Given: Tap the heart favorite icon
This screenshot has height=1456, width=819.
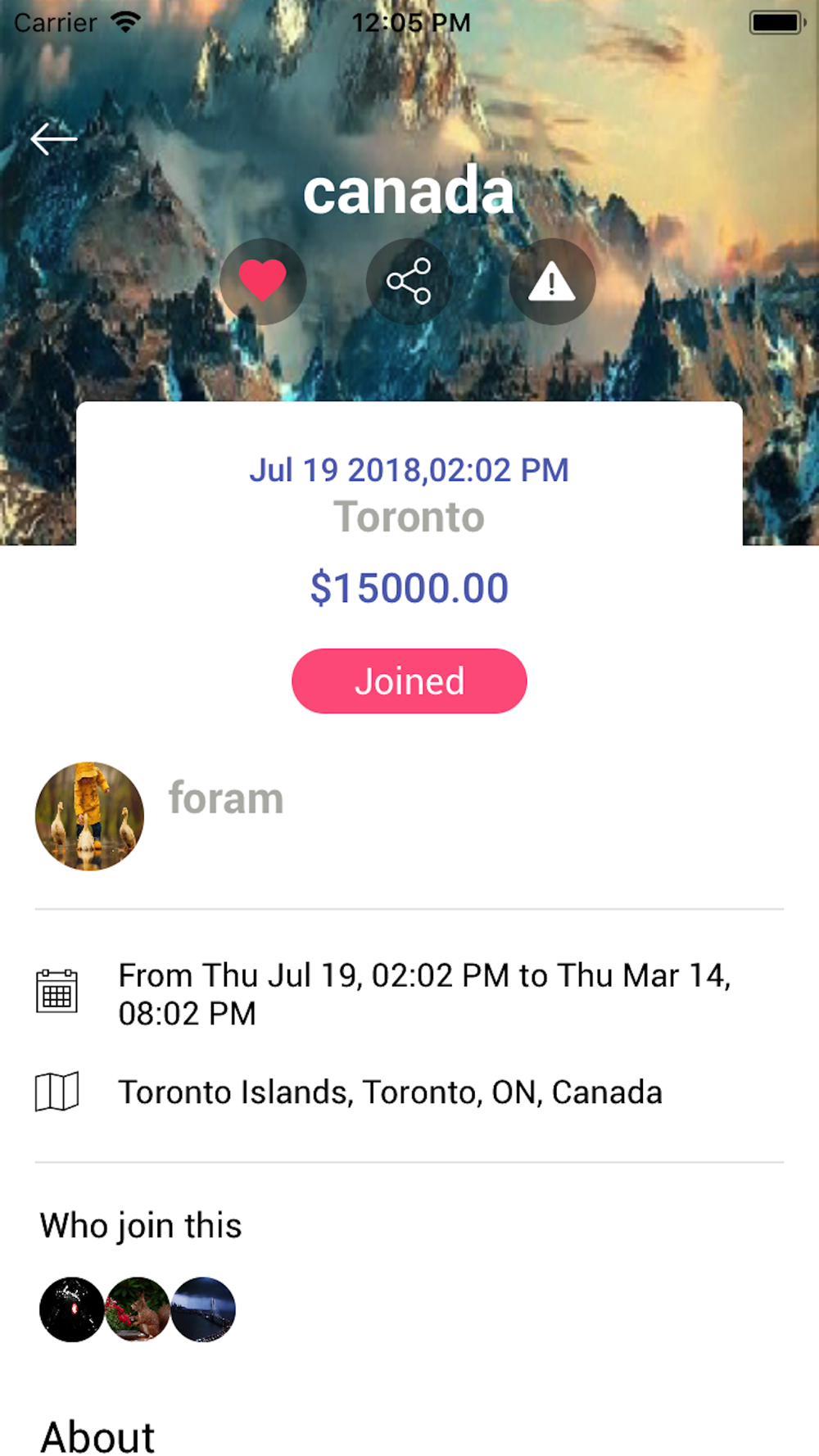Looking at the screenshot, I should 263,281.
